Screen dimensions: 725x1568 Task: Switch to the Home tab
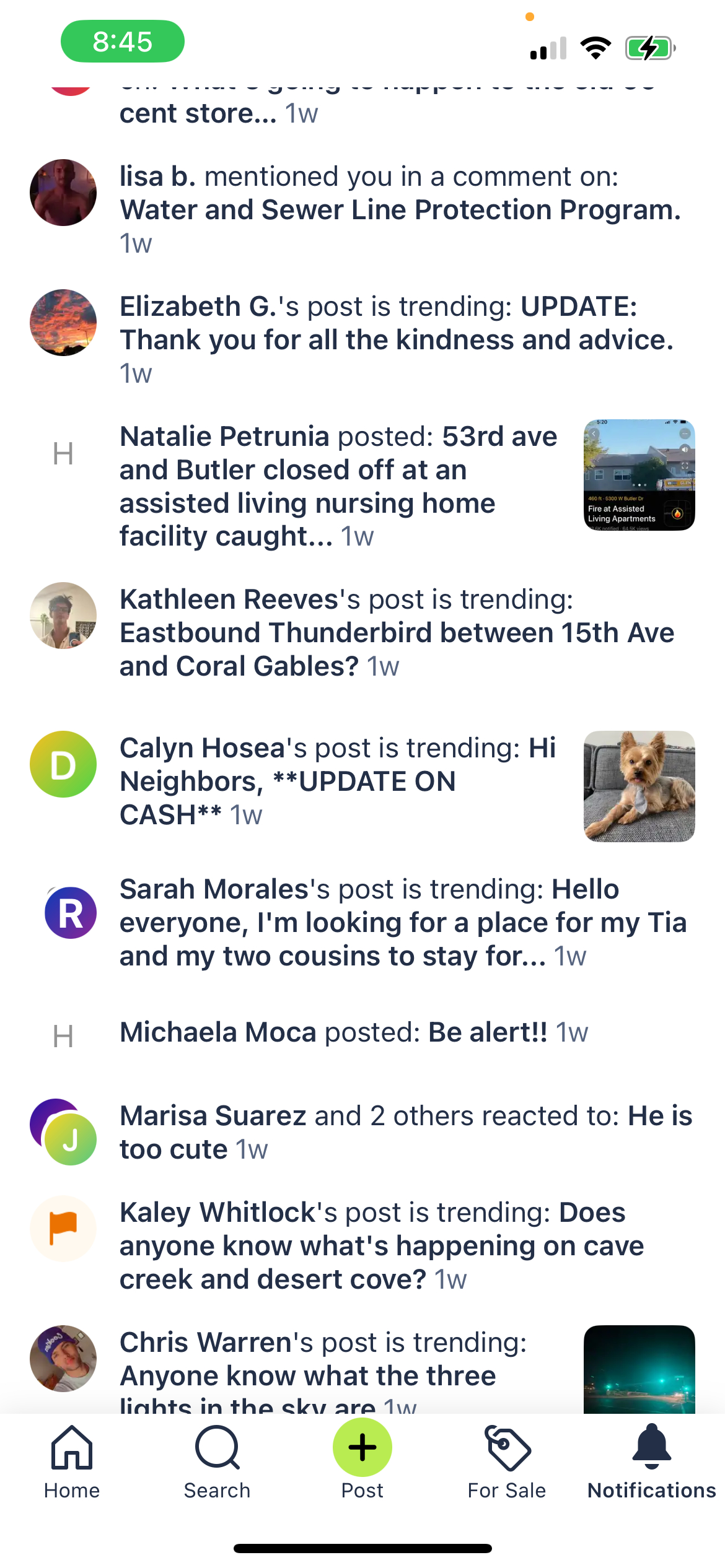coord(72,1461)
